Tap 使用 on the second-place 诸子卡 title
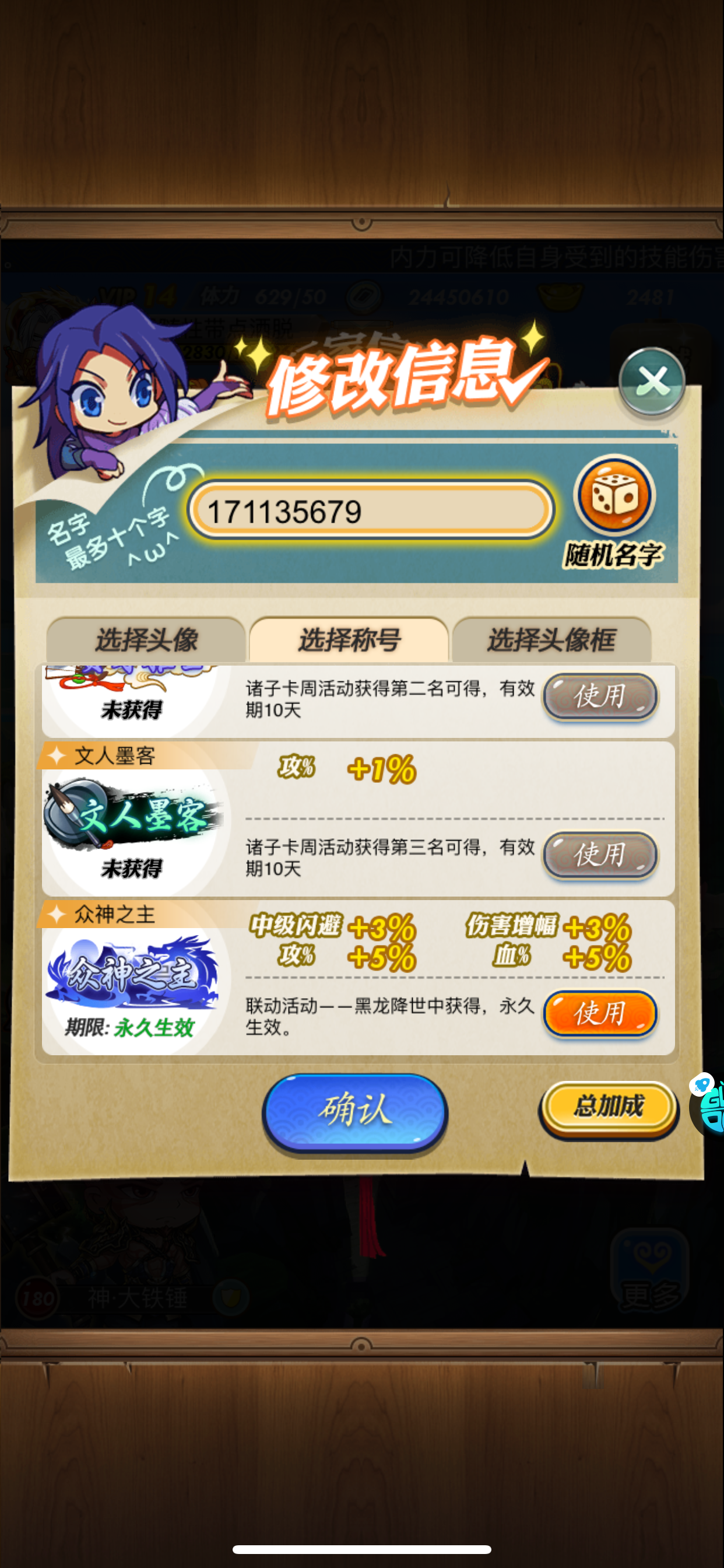Image resolution: width=724 pixels, height=1568 pixels. [x=600, y=696]
